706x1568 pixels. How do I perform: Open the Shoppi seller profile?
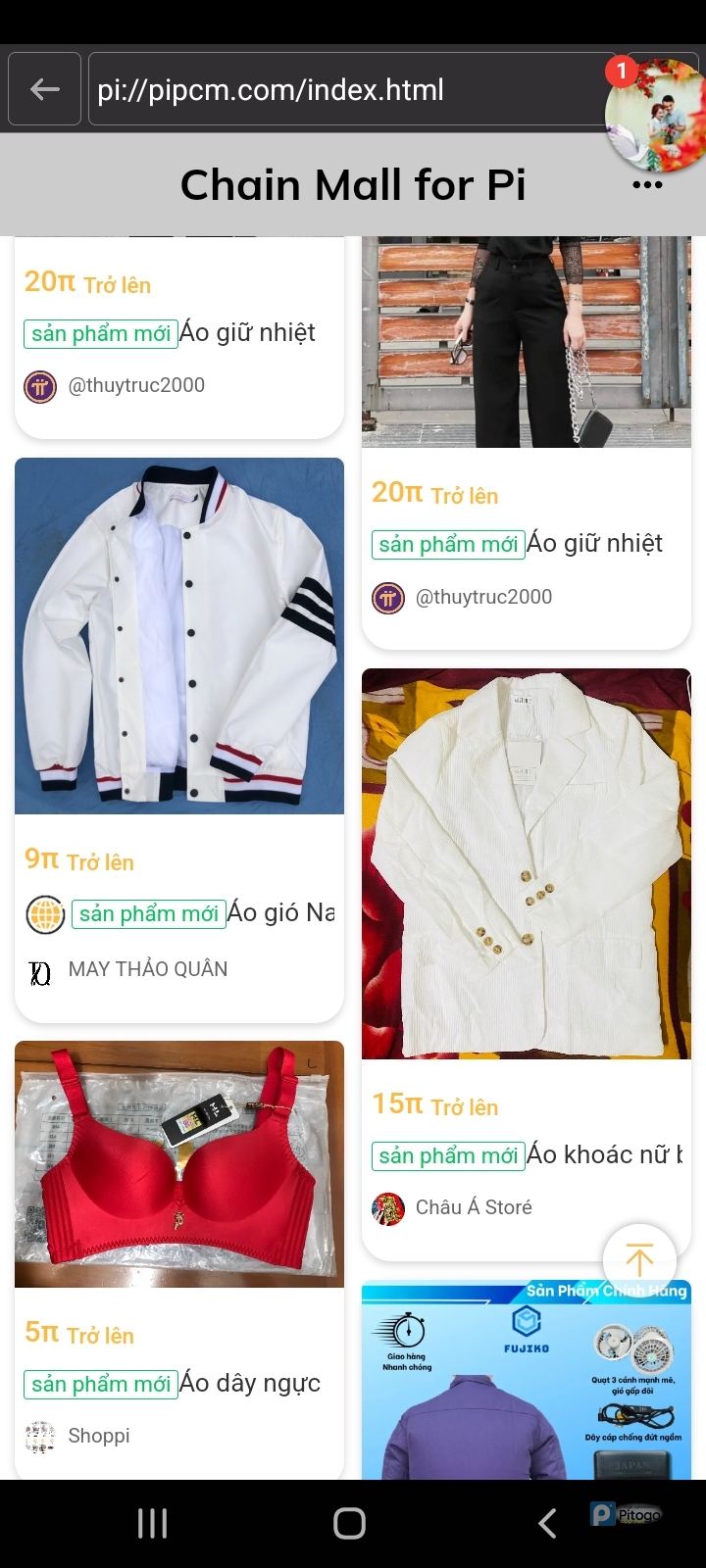pyautogui.click(x=98, y=1436)
